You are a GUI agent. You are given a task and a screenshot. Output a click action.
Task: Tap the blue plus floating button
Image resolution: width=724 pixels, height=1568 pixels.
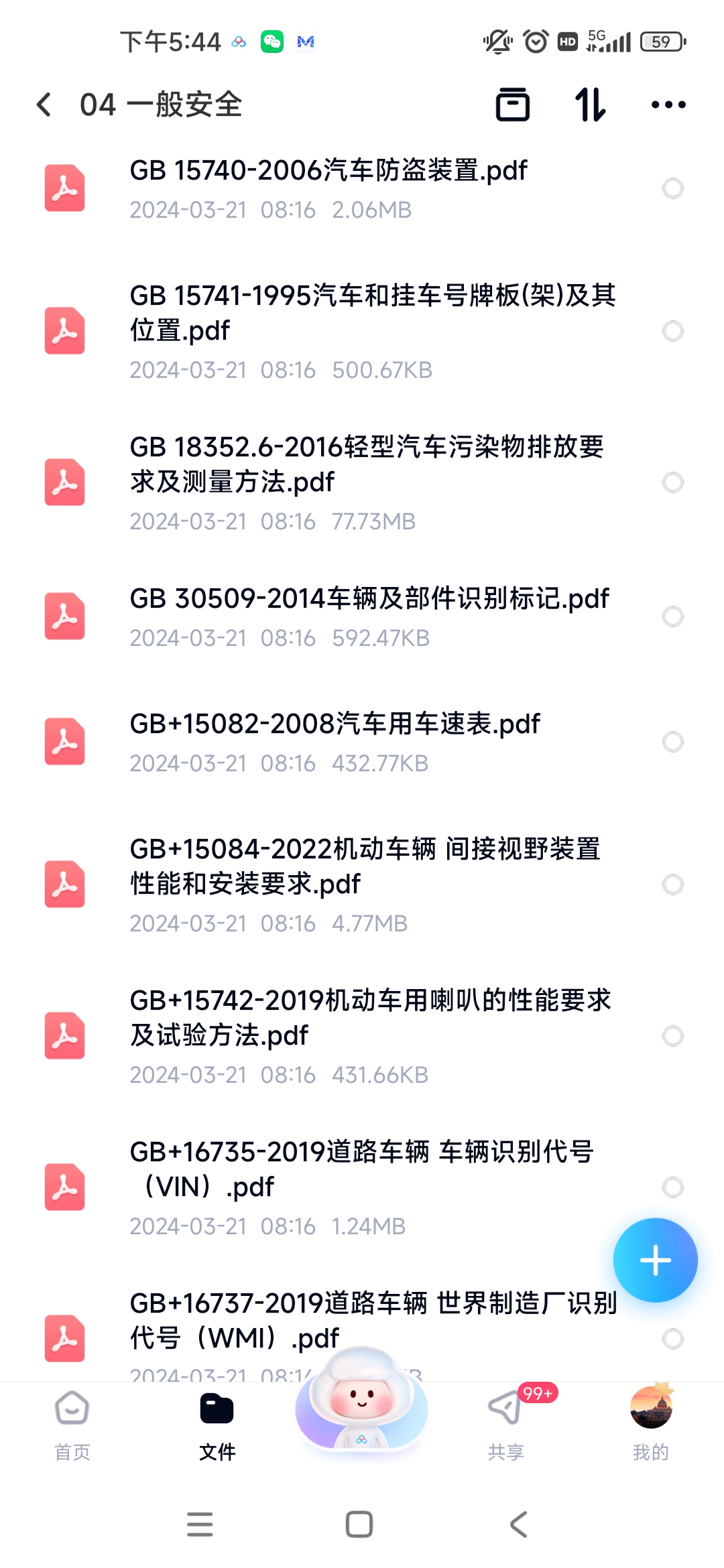(x=655, y=1260)
